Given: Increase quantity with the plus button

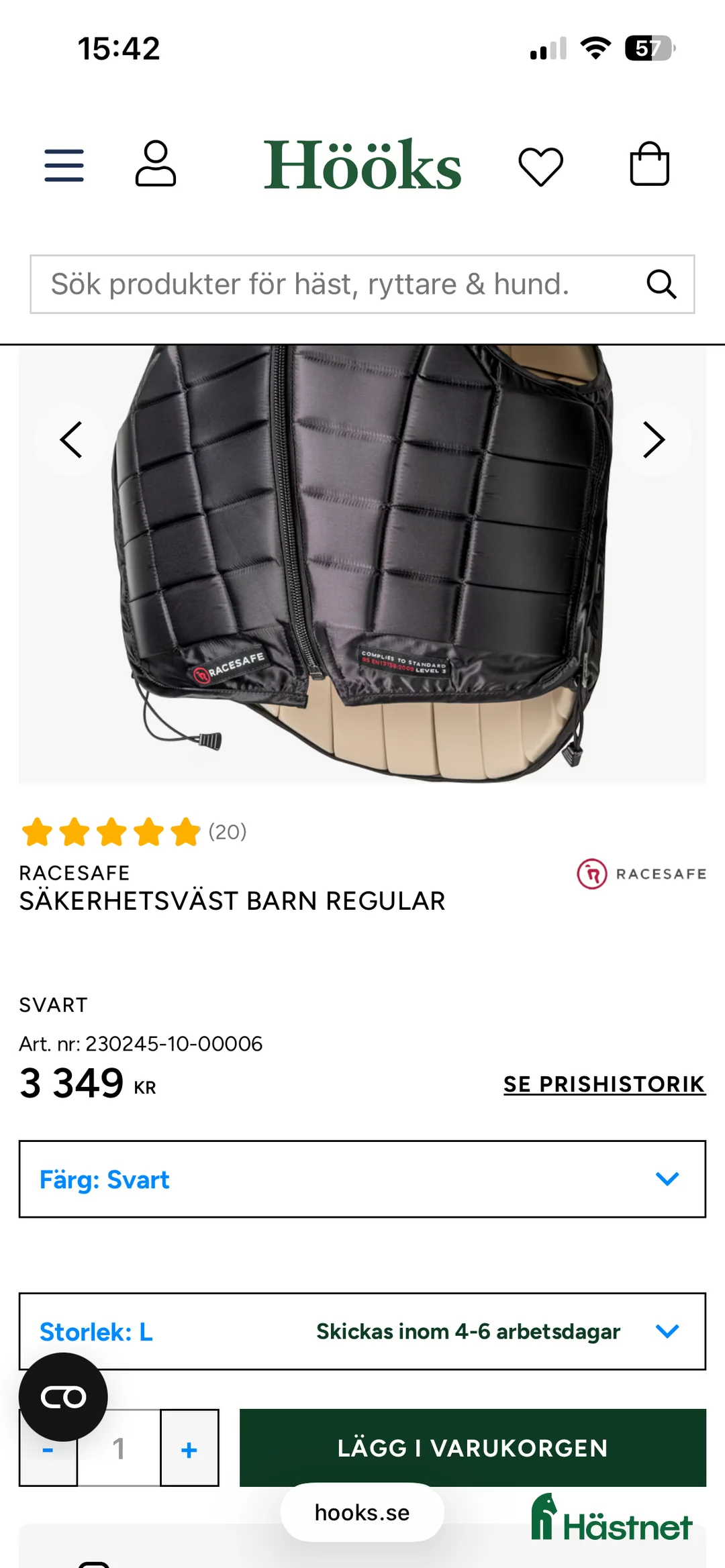Looking at the screenshot, I should pos(189,1450).
